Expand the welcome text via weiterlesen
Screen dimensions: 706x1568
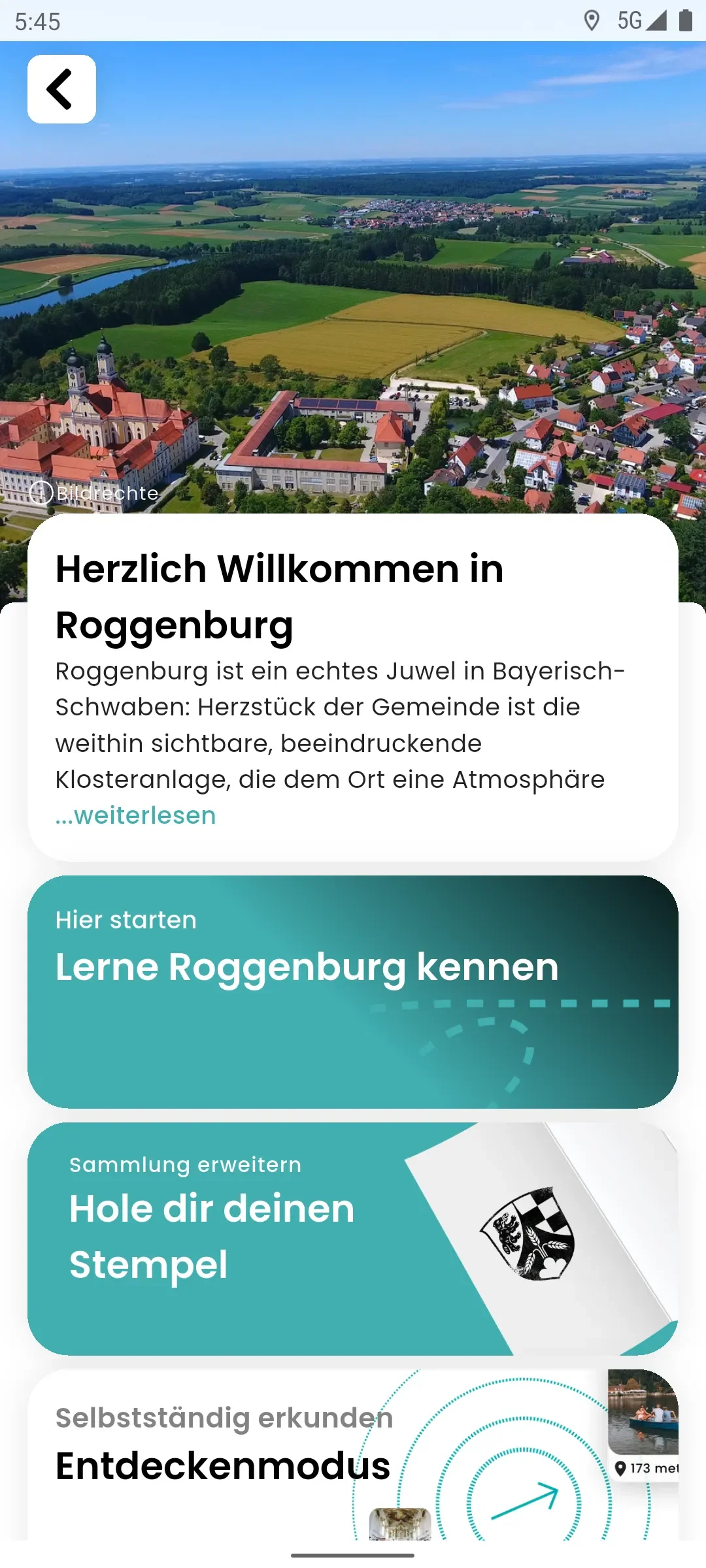click(135, 815)
